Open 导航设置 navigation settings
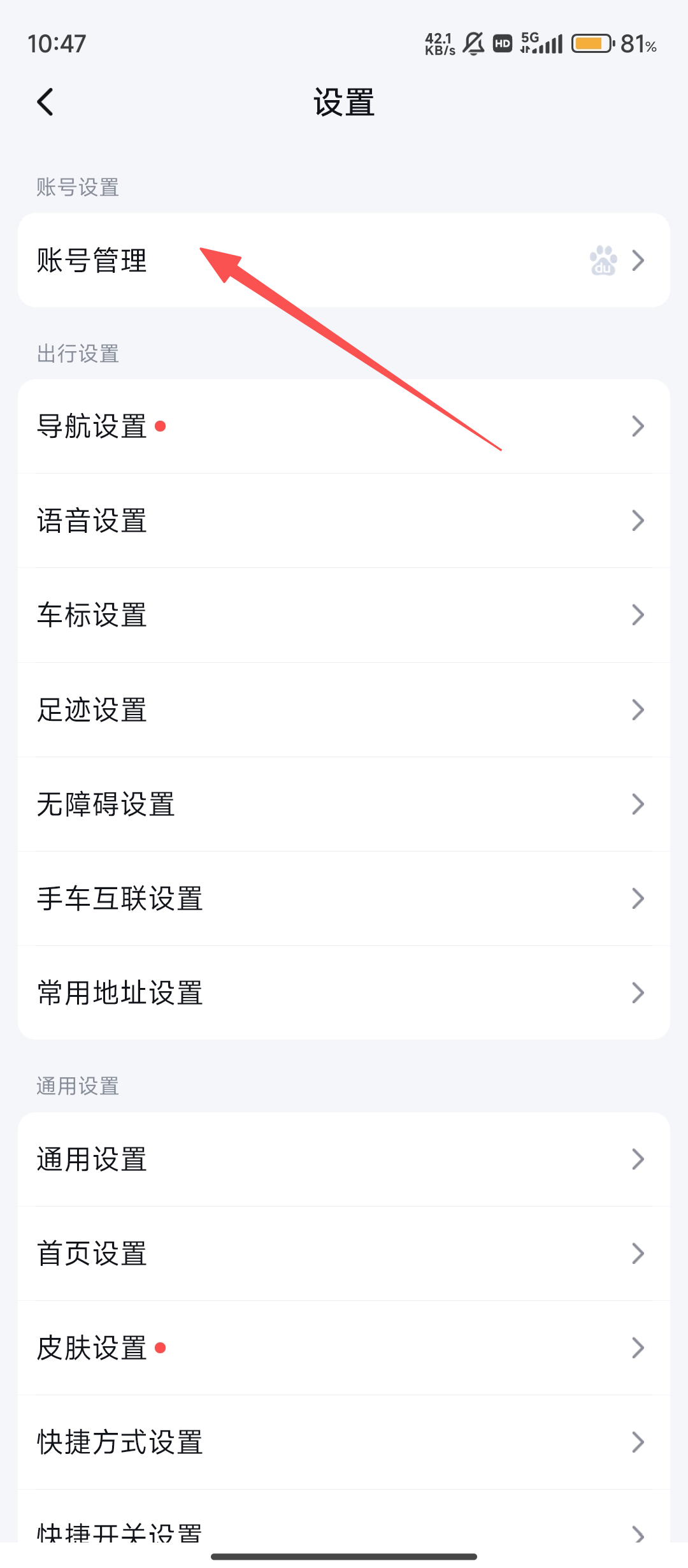 click(x=344, y=426)
